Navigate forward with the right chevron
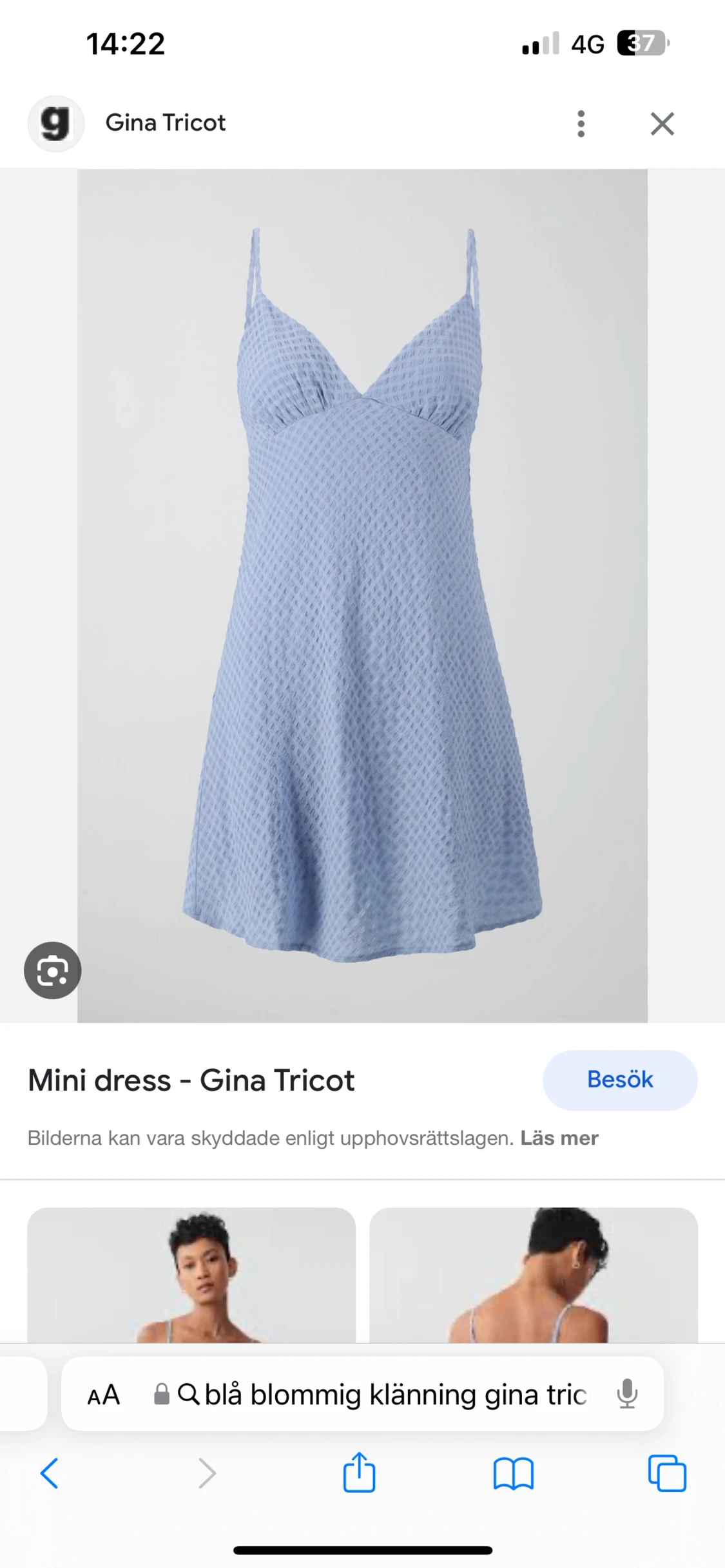The height and width of the screenshot is (1568, 725). pos(206,1473)
